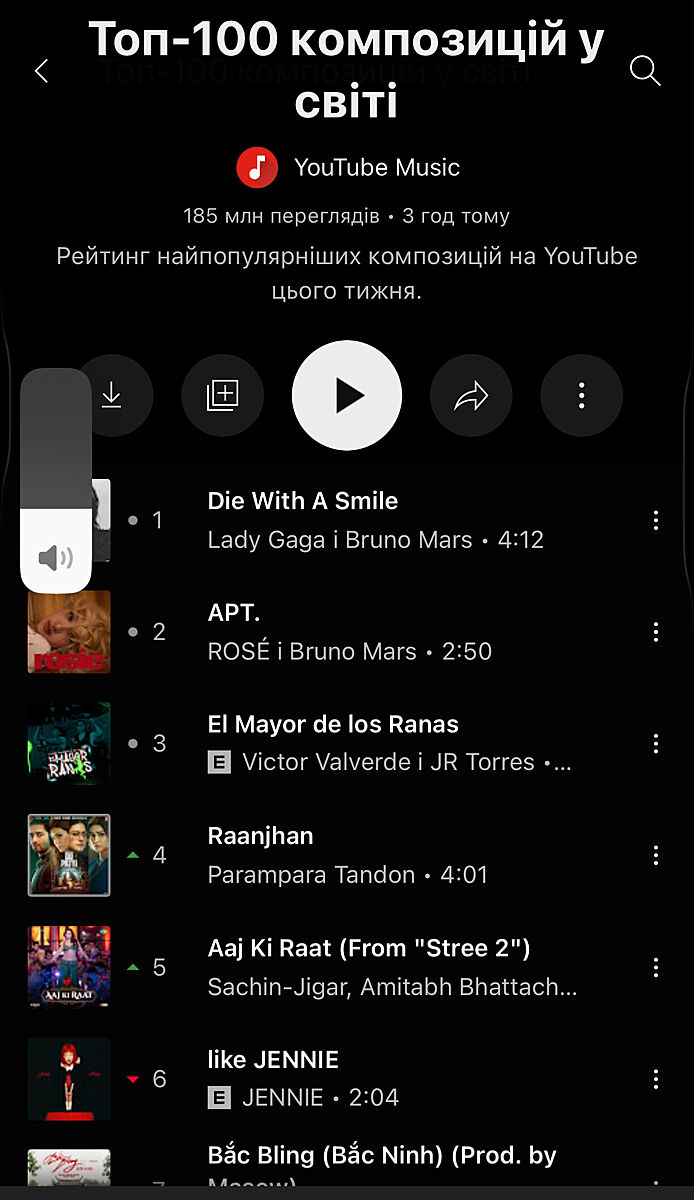Open the playlist overflow menu

point(581,396)
